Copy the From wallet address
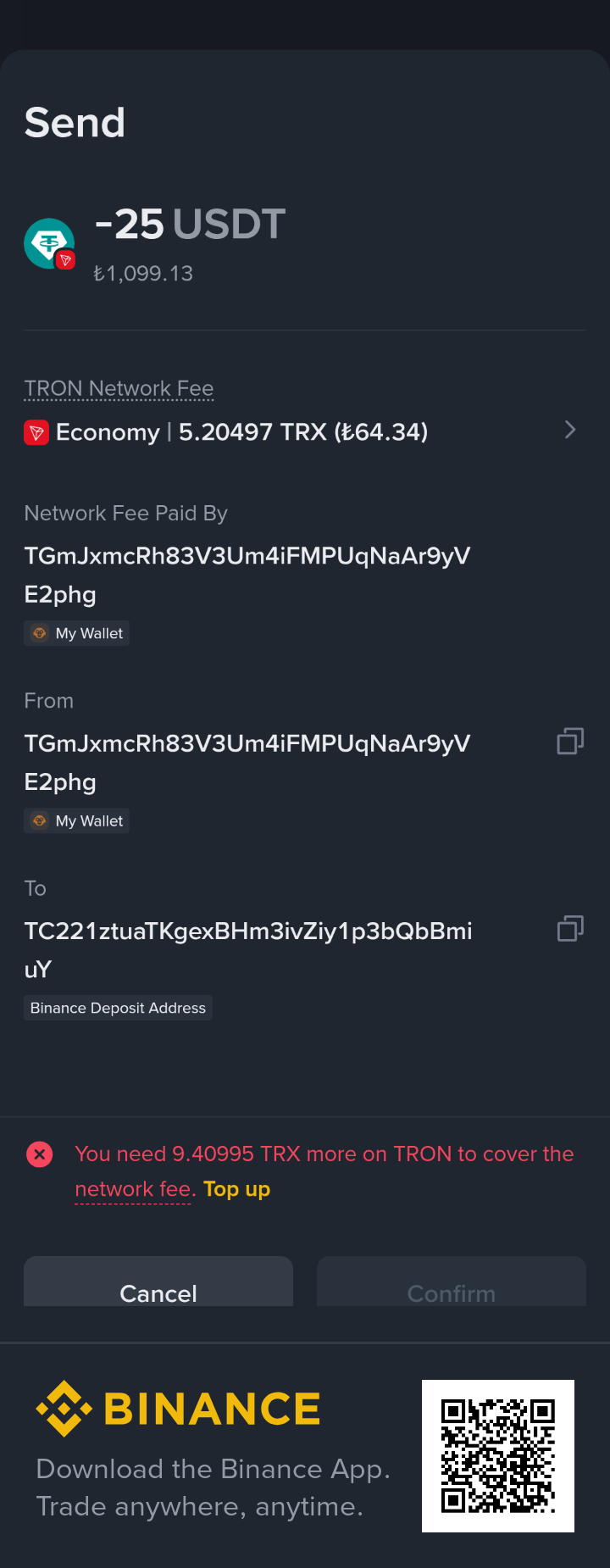Image resolution: width=610 pixels, height=1568 pixels. (x=570, y=742)
